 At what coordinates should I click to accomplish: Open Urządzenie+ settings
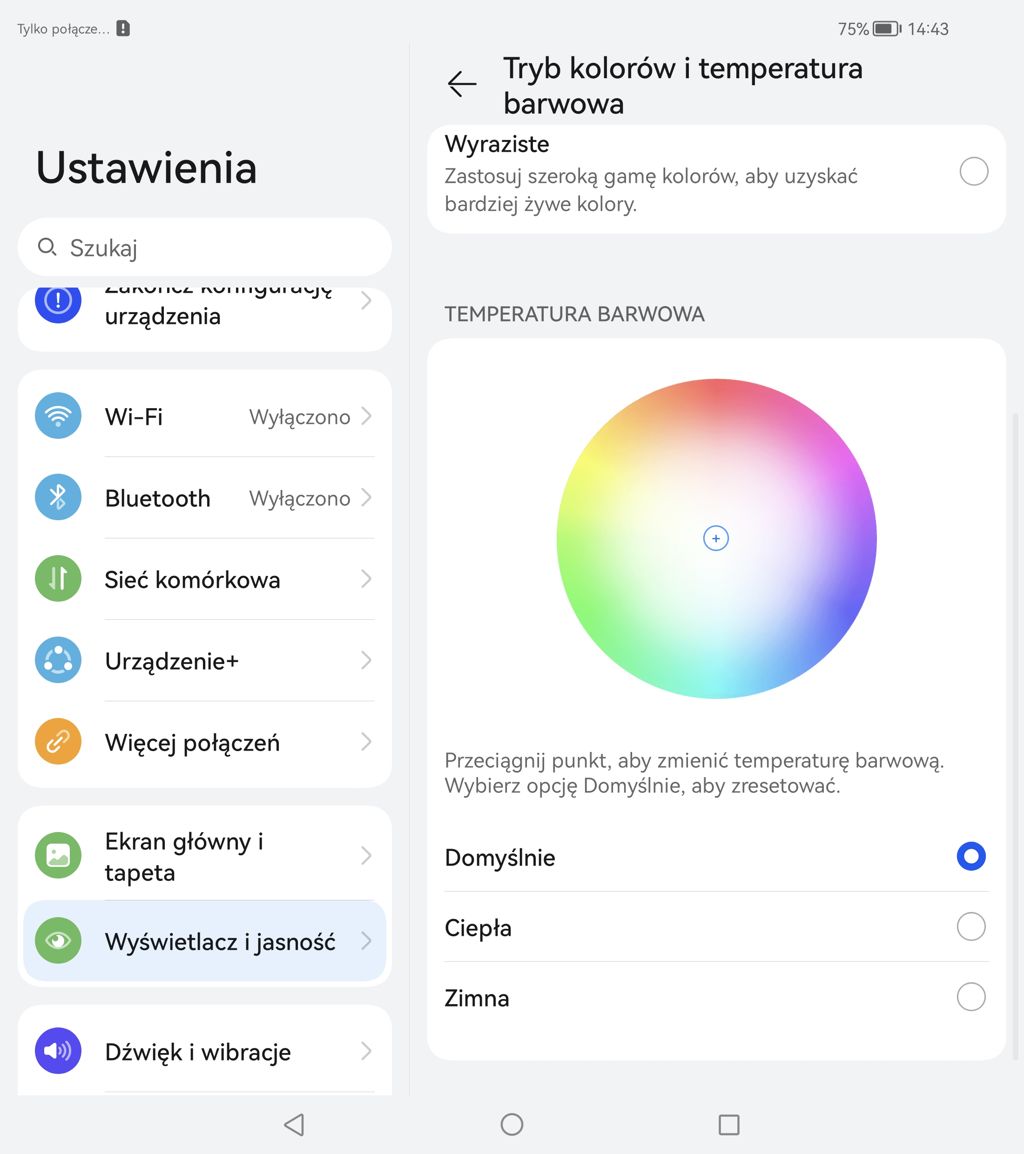[205, 661]
